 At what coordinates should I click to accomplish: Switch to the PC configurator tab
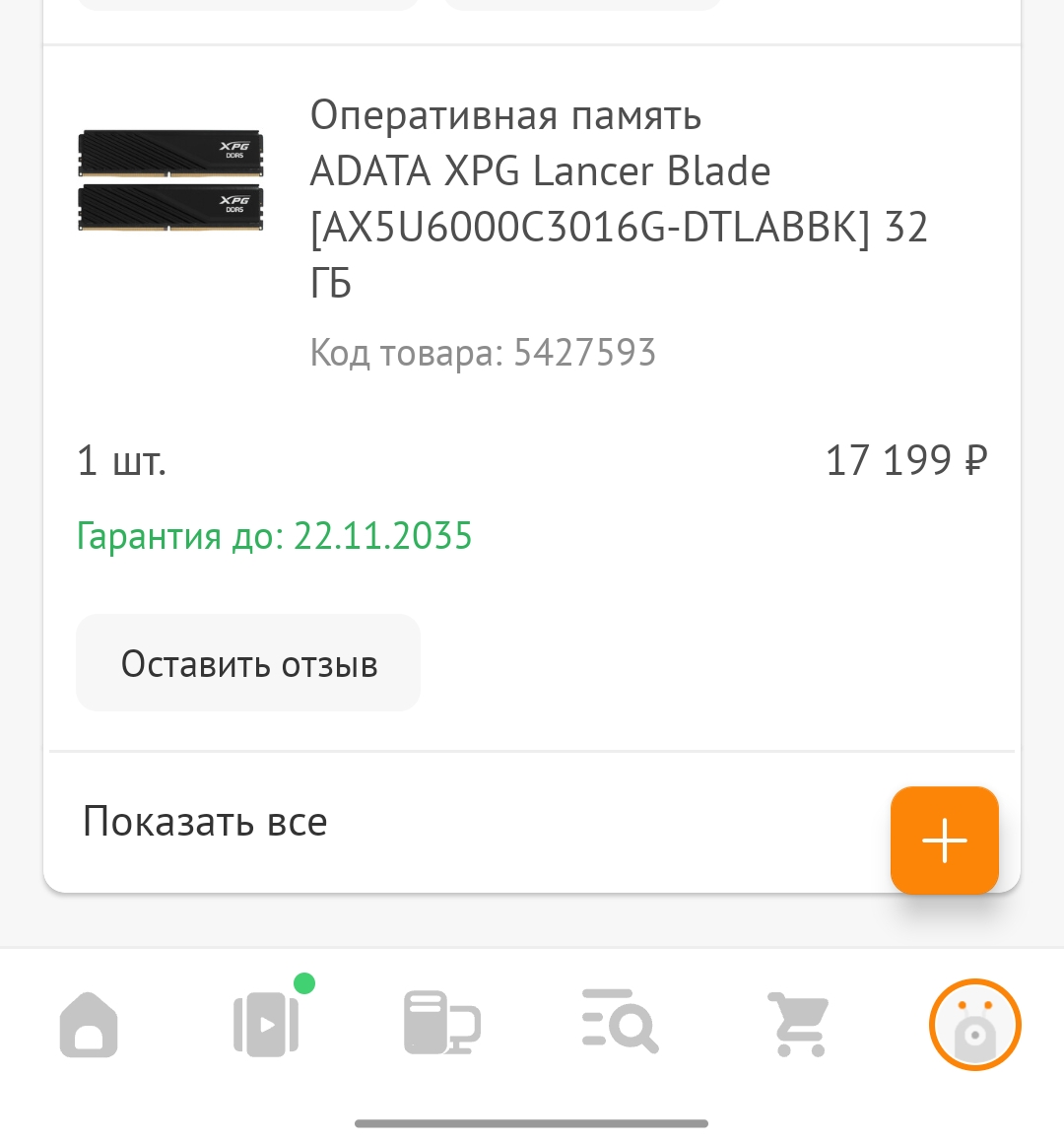click(442, 1025)
